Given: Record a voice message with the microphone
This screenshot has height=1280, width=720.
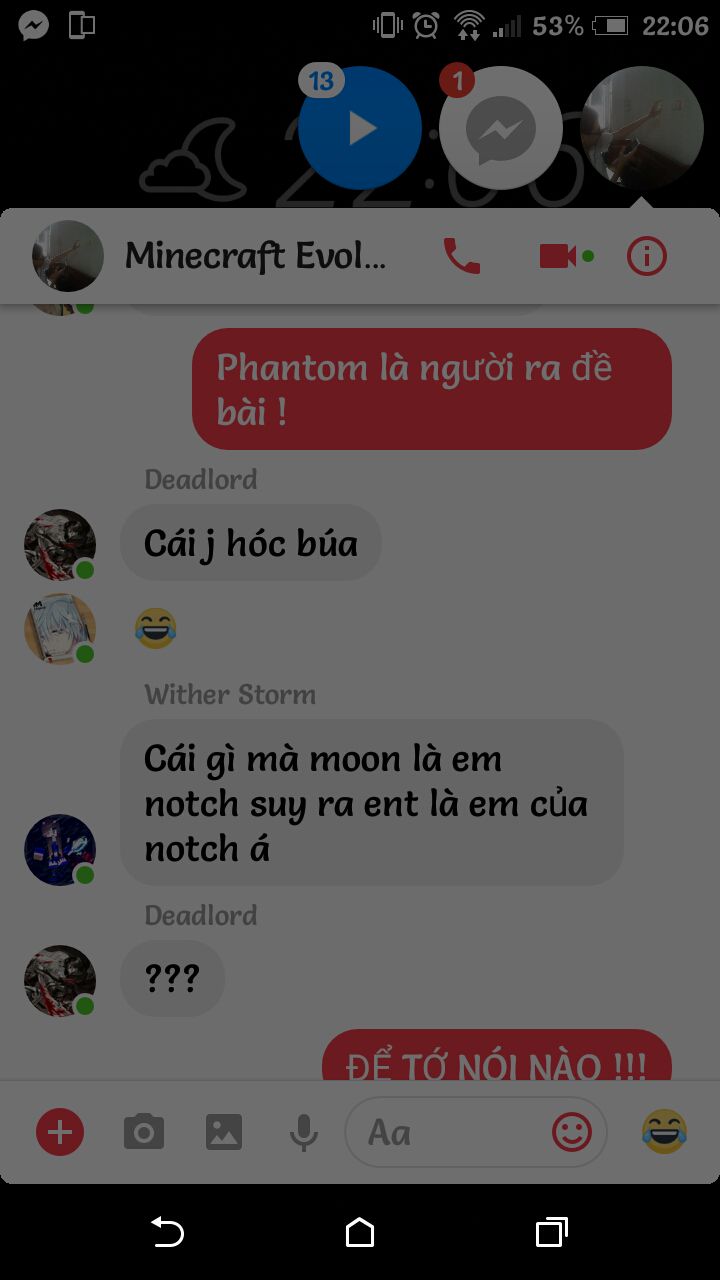Looking at the screenshot, I should 303,1132.
